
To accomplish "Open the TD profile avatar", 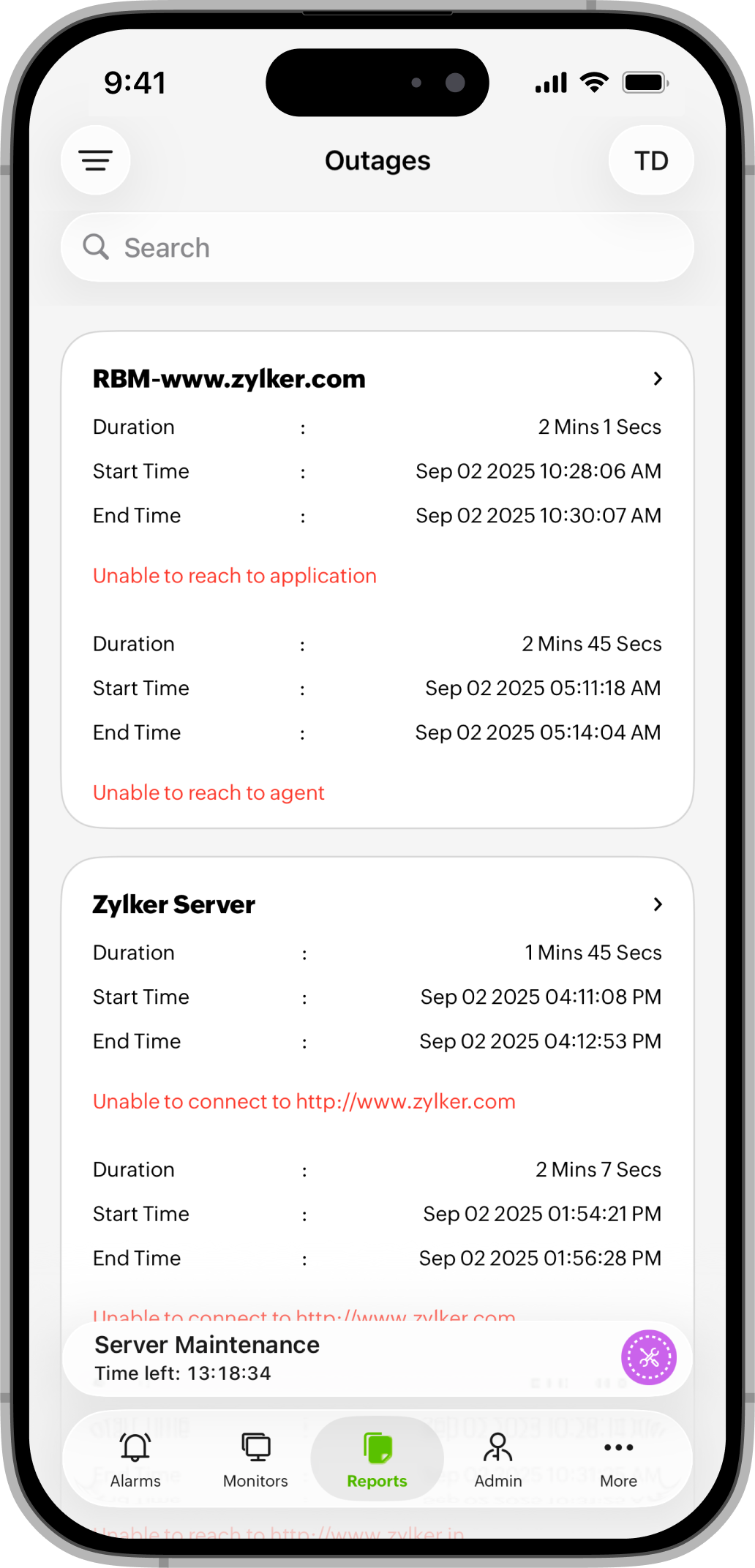I will (x=650, y=160).
